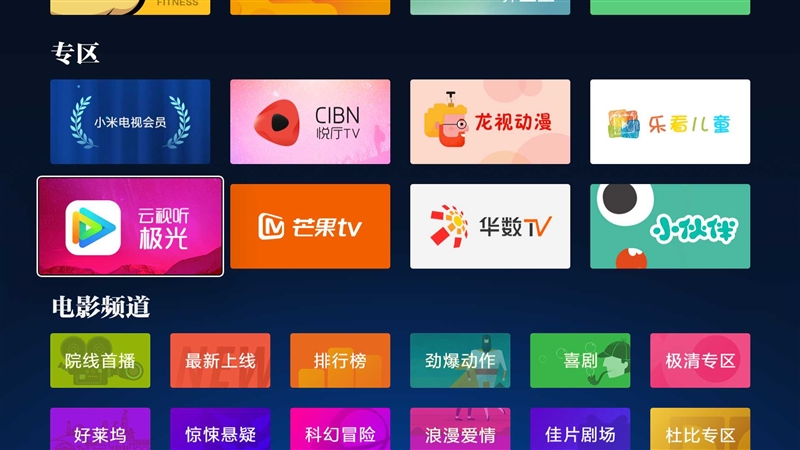Open the 排行榜 rankings

[x=340, y=361]
